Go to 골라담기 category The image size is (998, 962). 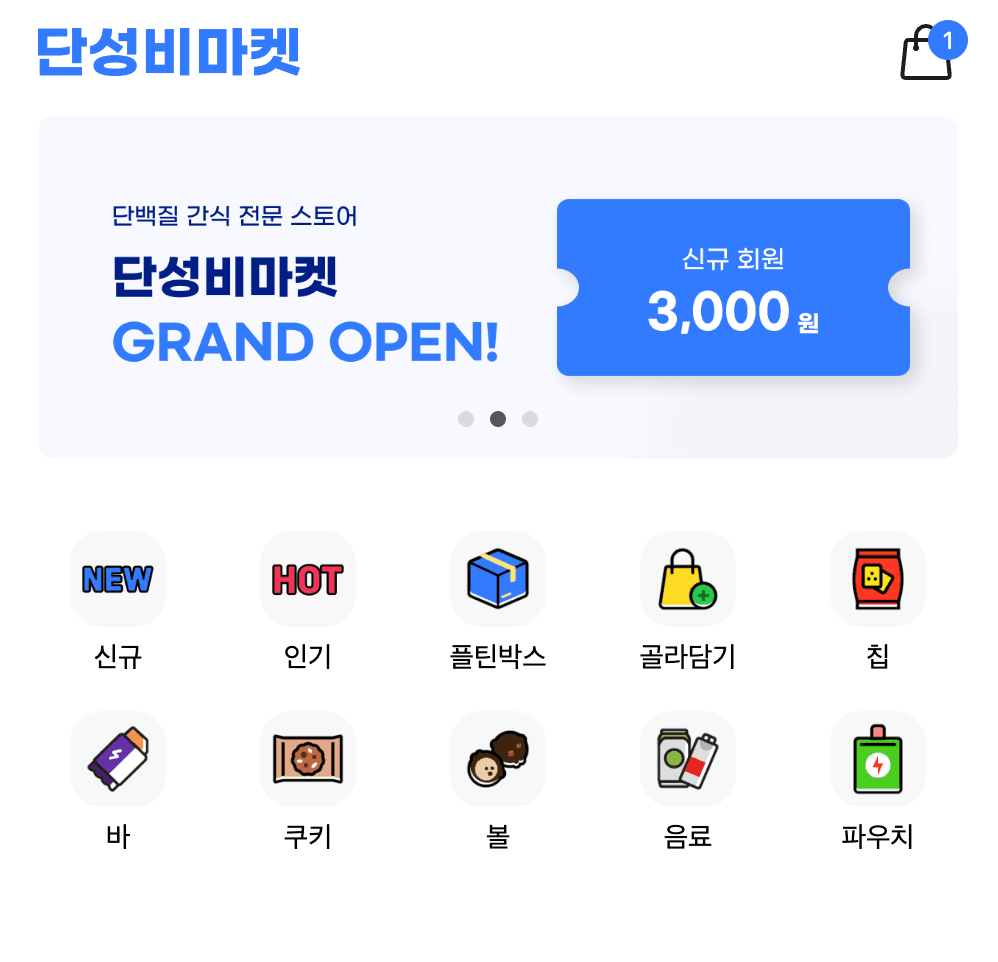point(688,580)
